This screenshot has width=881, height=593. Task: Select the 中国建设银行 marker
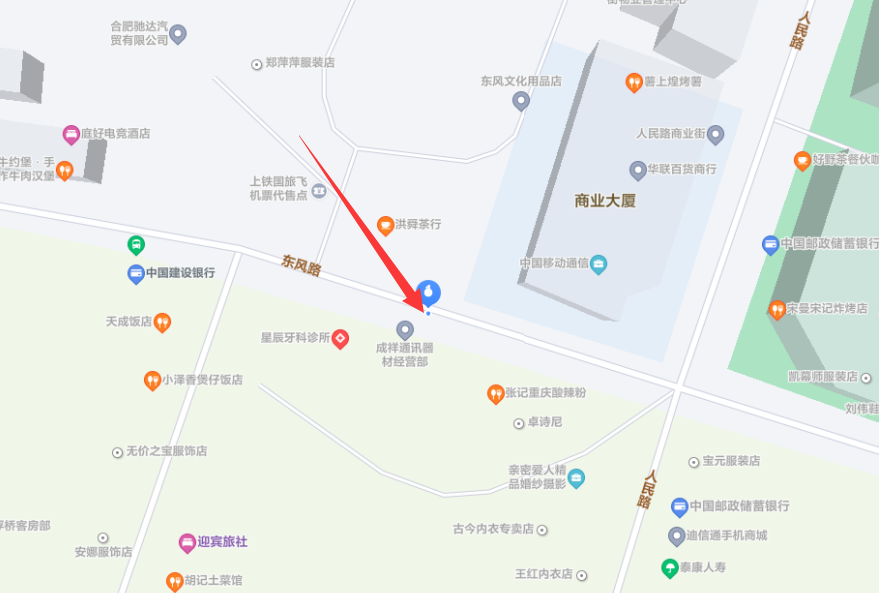pos(136,273)
